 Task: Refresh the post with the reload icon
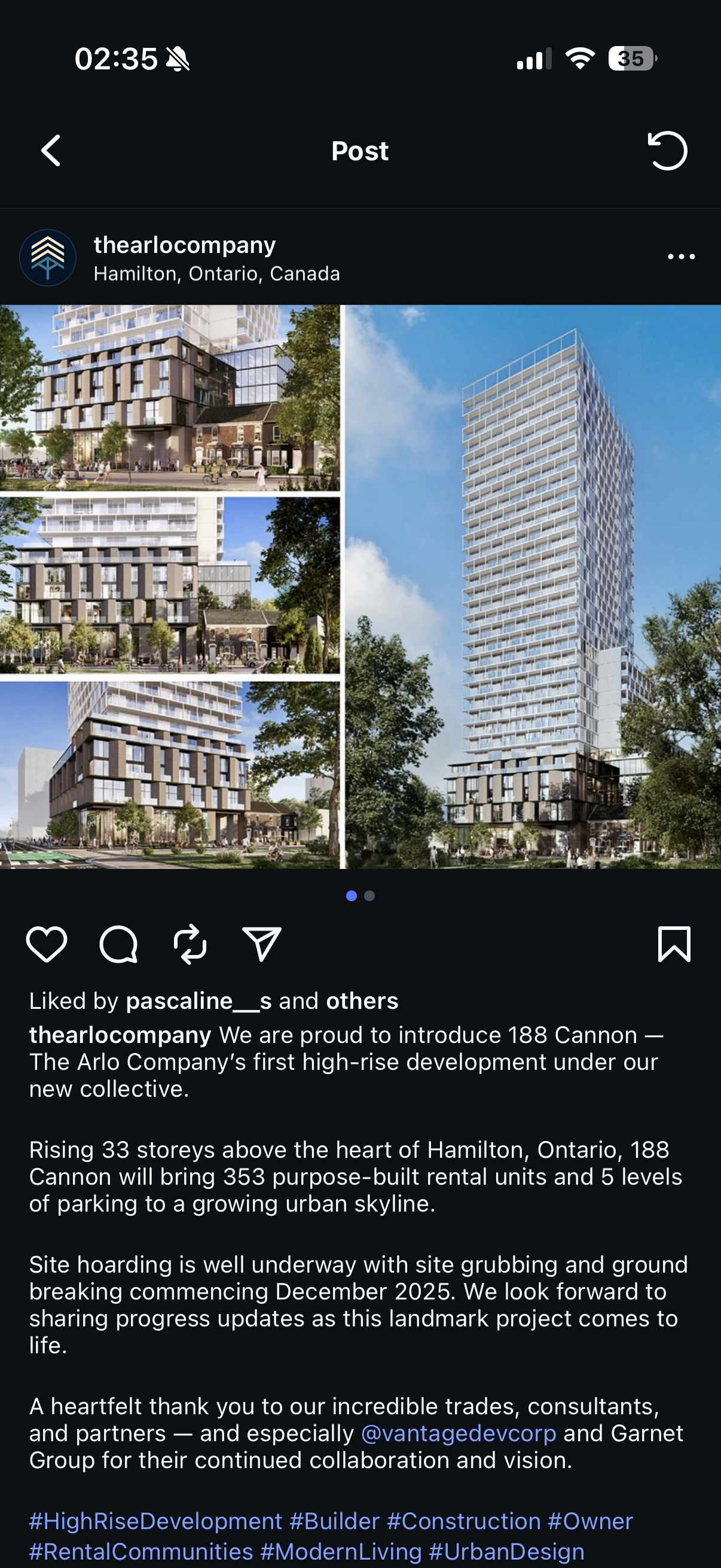pyautogui.click(x=667, y=150)
